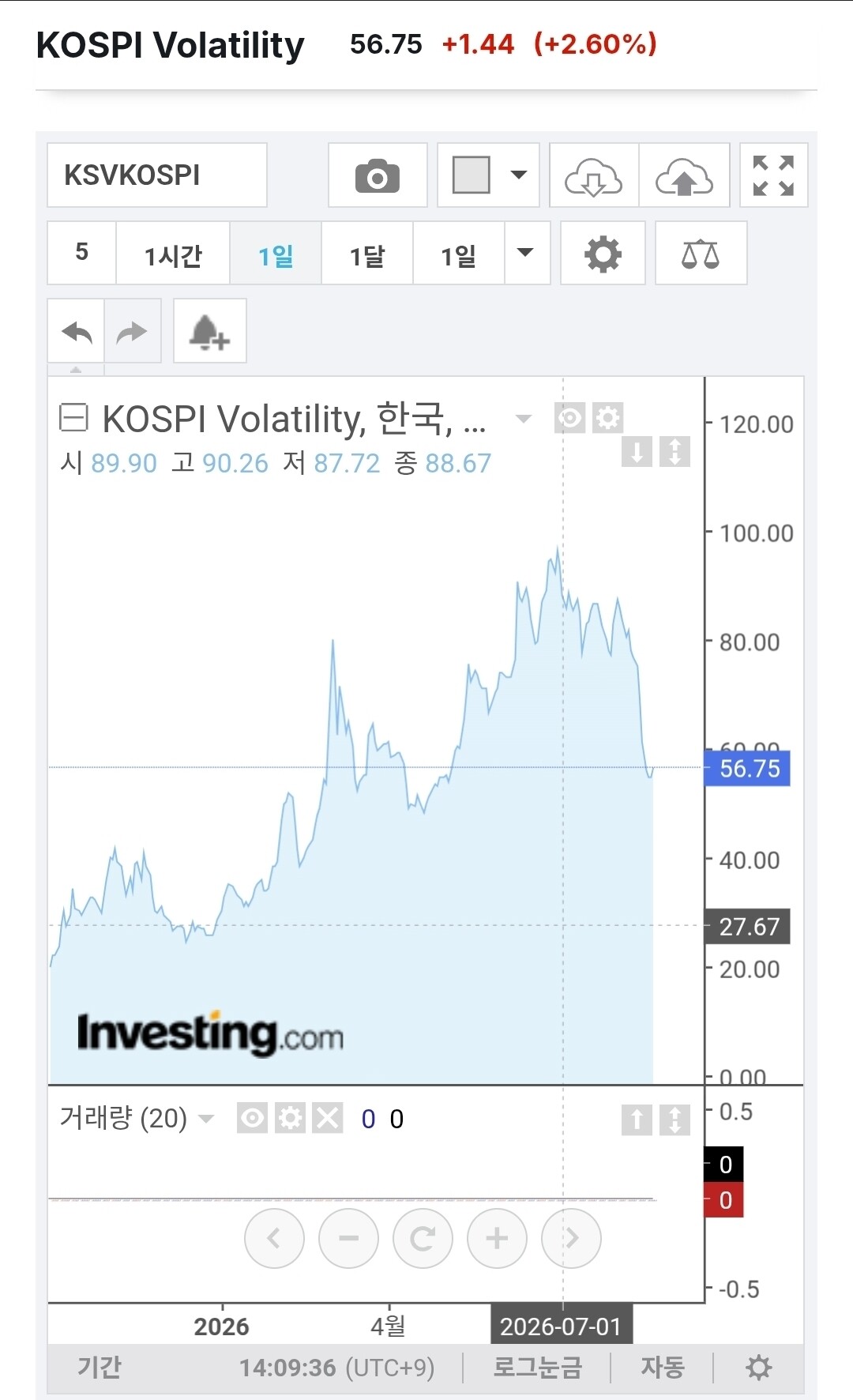Select the 5 minute interval
Viewport: 853px width, 1400px height.
point(82,253)
